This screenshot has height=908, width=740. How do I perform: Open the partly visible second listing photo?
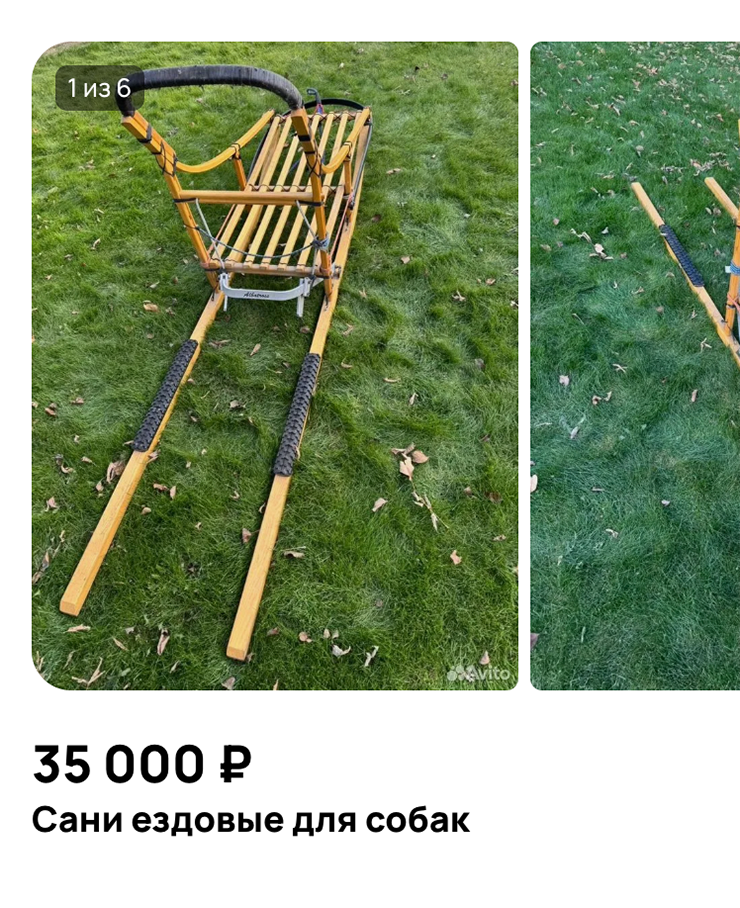tap(635, 366)
